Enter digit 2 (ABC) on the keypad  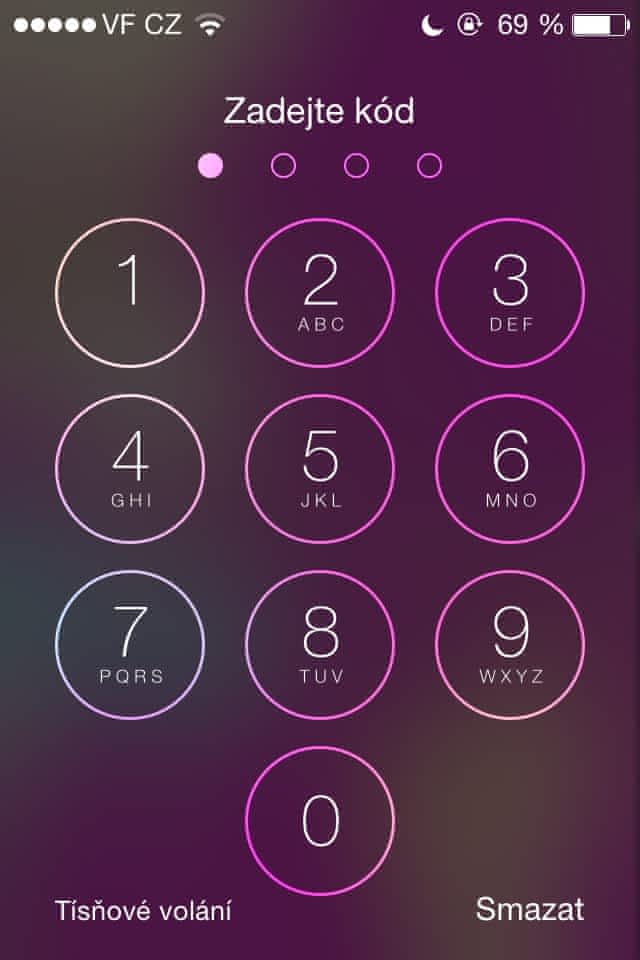click(320, 290)
